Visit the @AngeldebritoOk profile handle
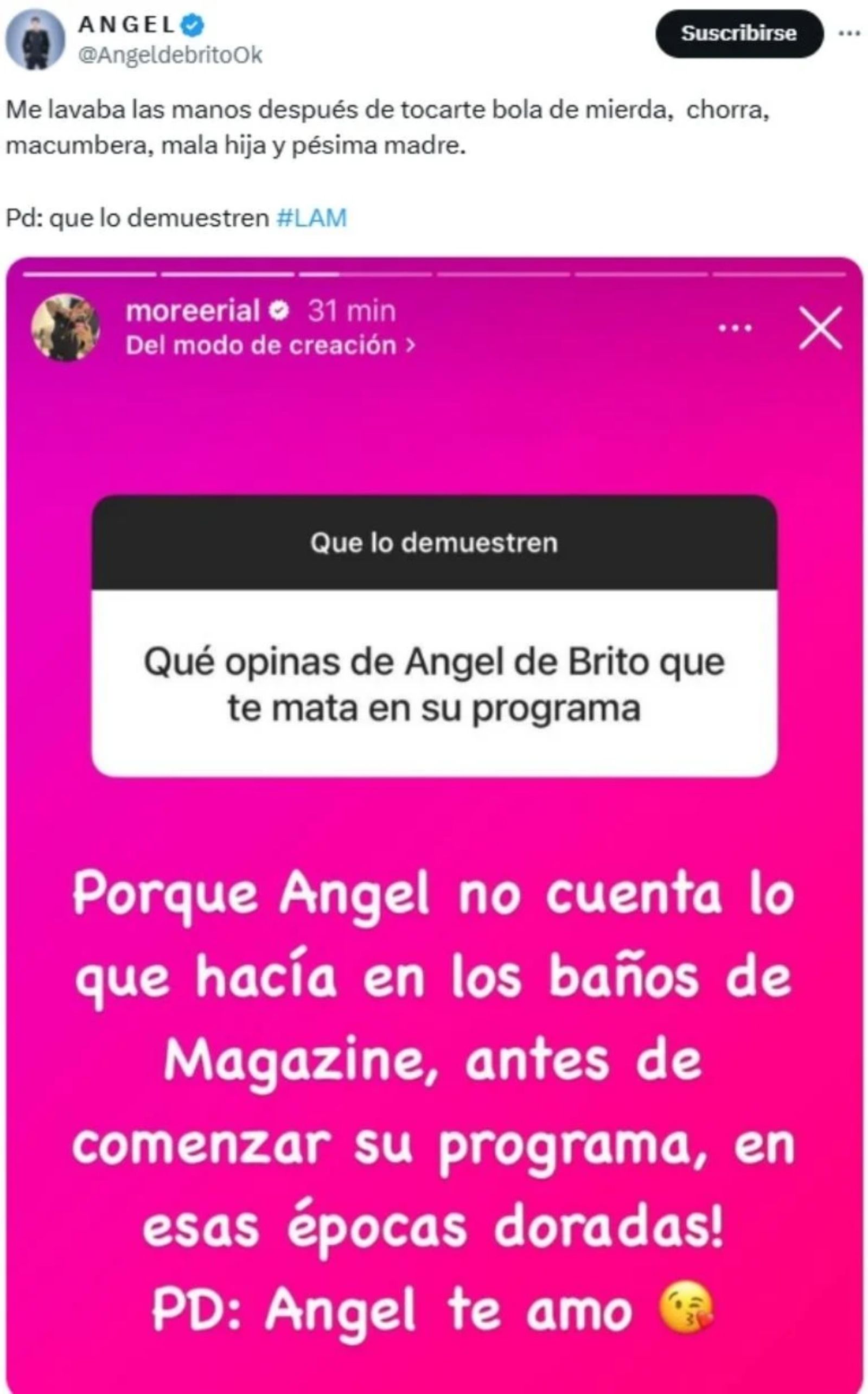868x1394 pixels. pyautogui.click(x=170, y=55)
